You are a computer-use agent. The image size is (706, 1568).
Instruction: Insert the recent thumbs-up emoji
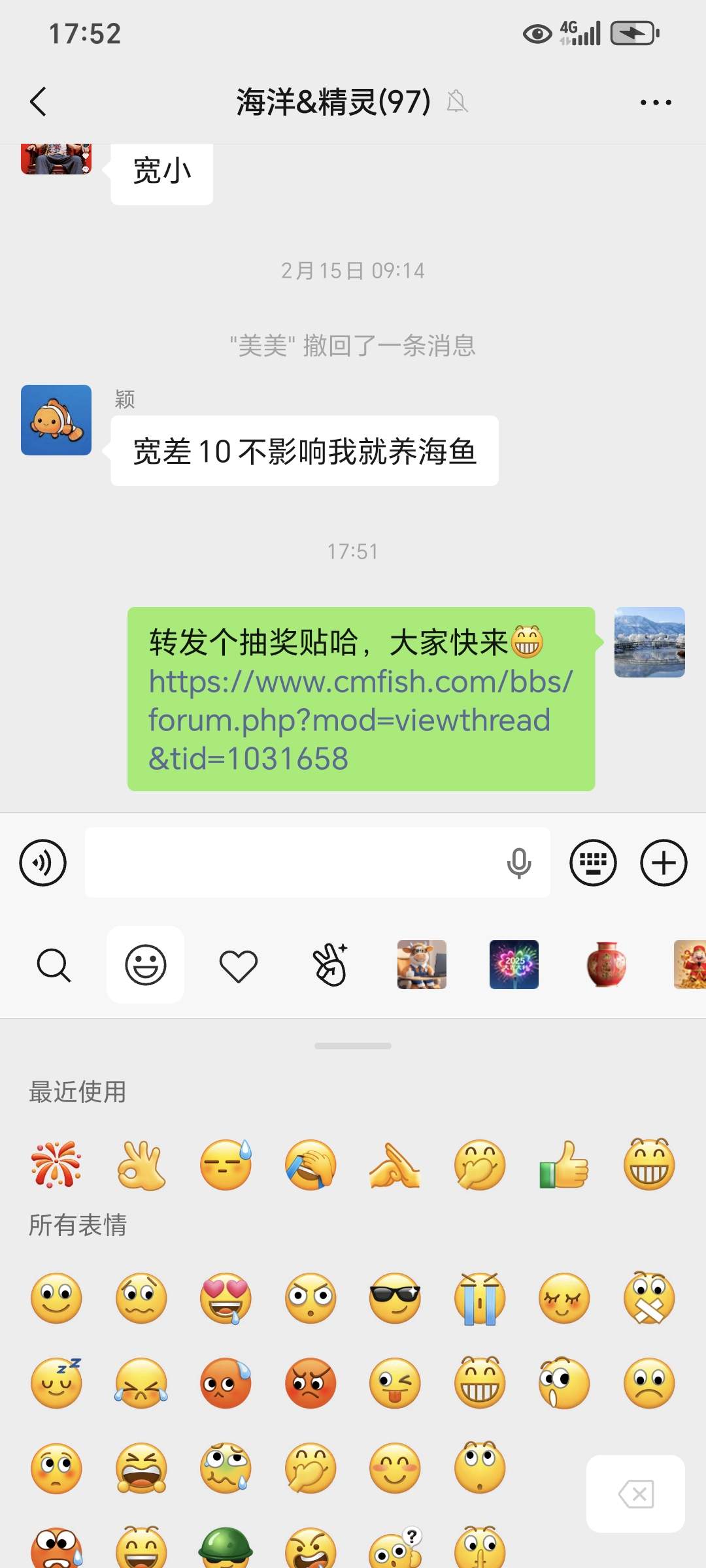[564, 1165]
